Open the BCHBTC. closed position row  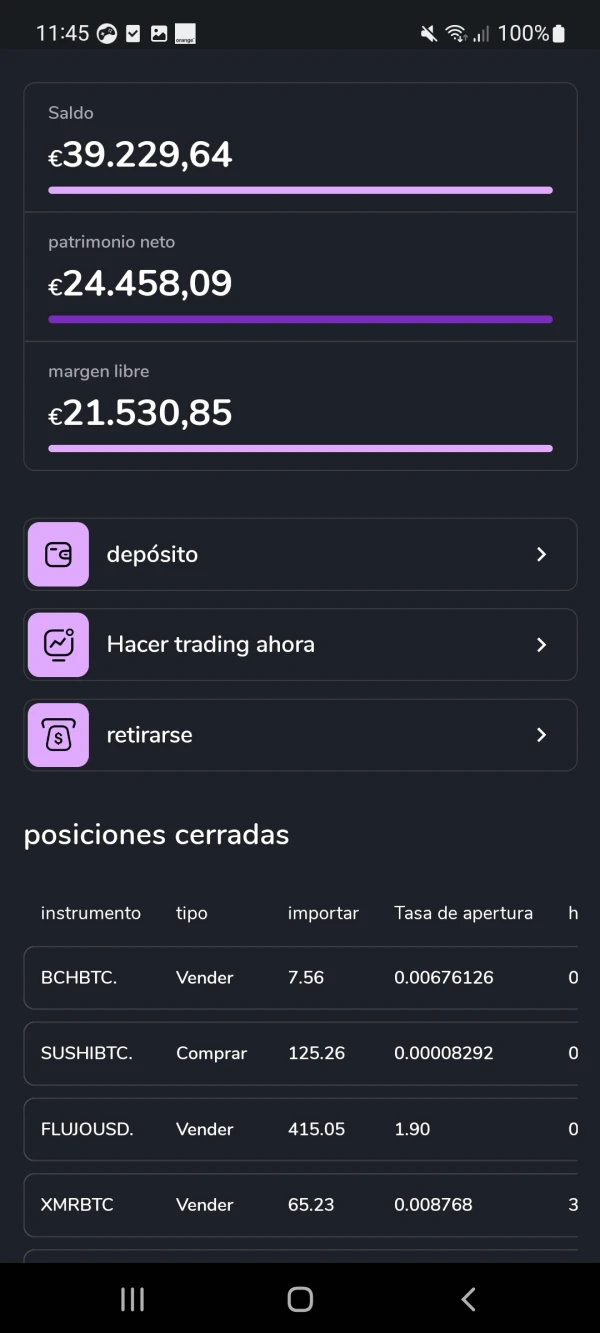300,978
